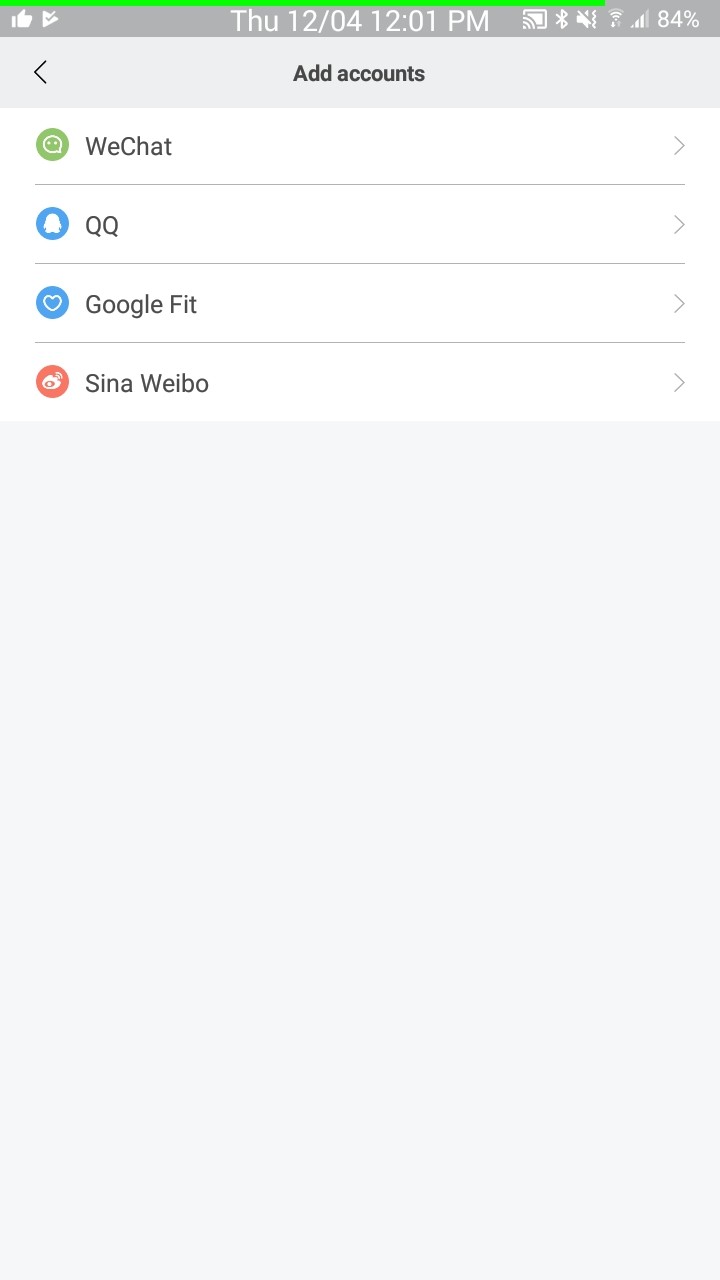This screenshot has width=720, height=1280.
Task: Connect the Google Fit account
Action: 360,304
